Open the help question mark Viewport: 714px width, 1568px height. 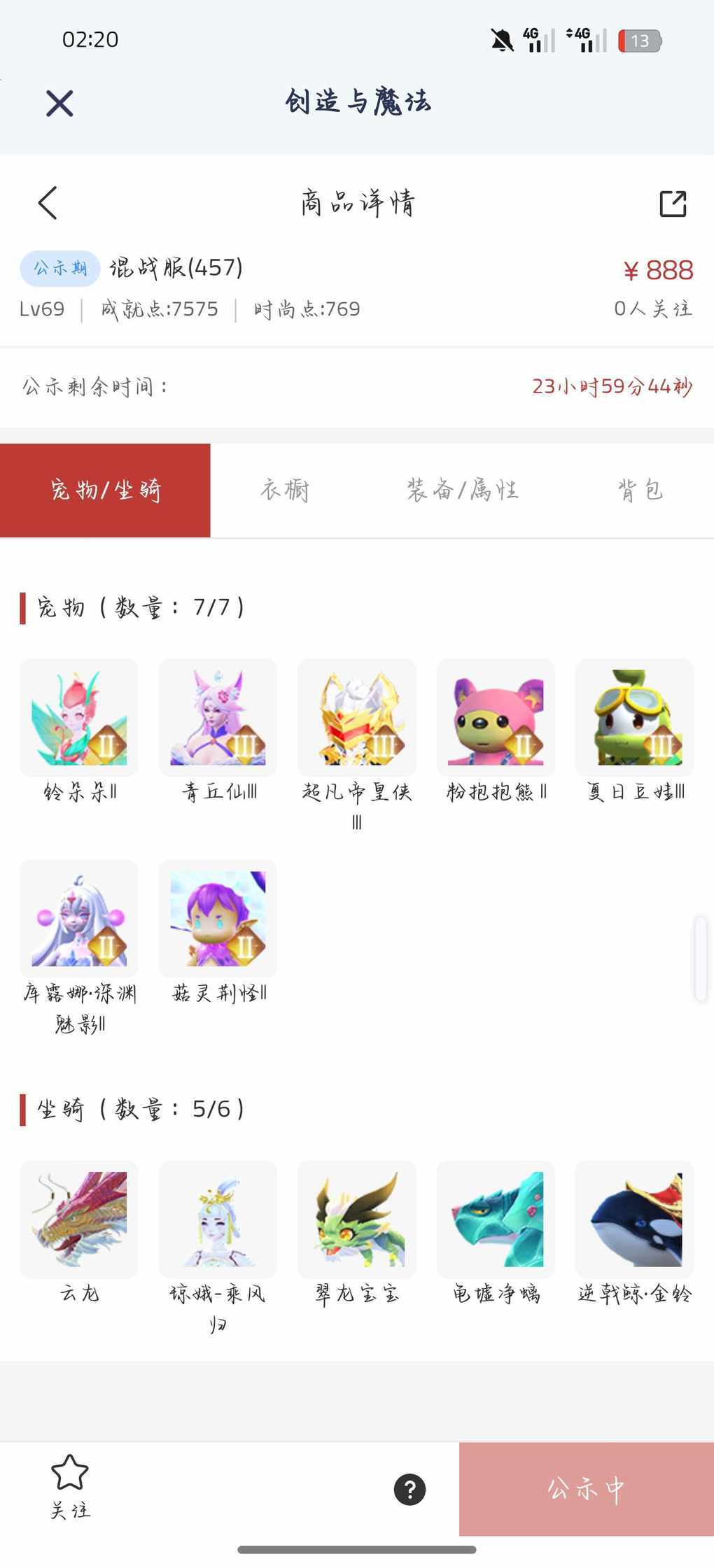click(x=409, y=1489)
